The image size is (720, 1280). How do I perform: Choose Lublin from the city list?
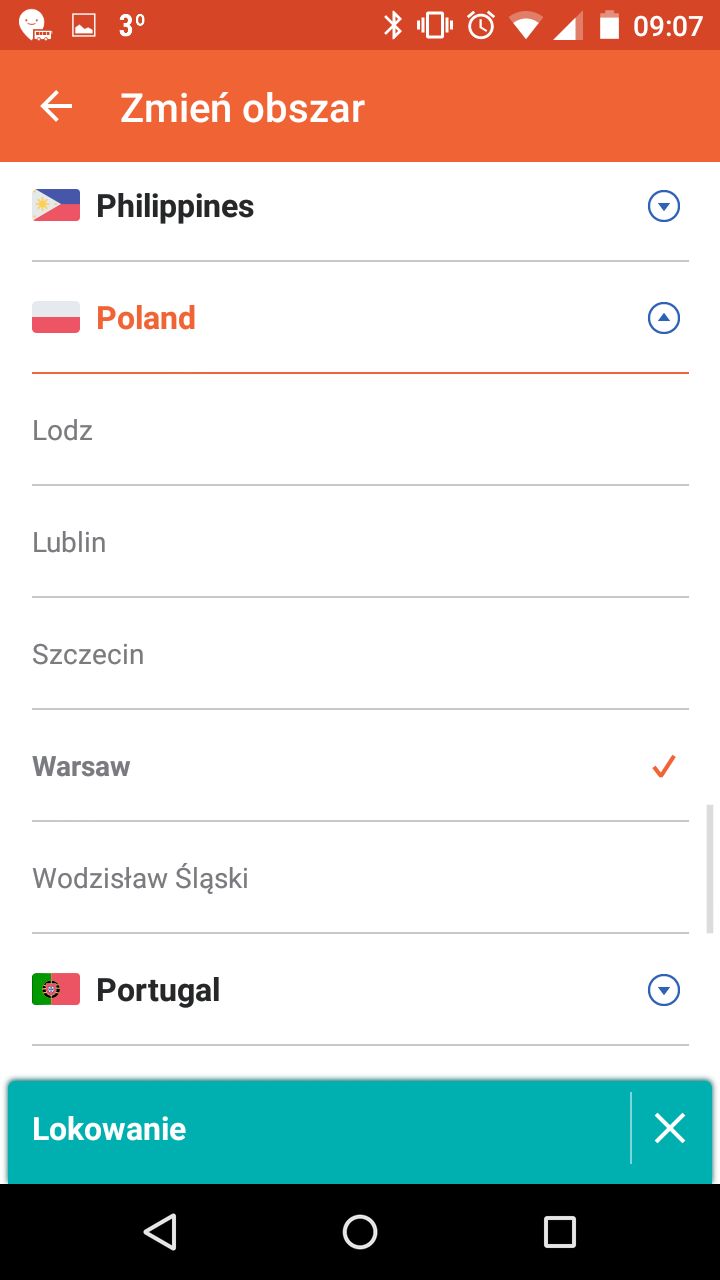(360, 542)
